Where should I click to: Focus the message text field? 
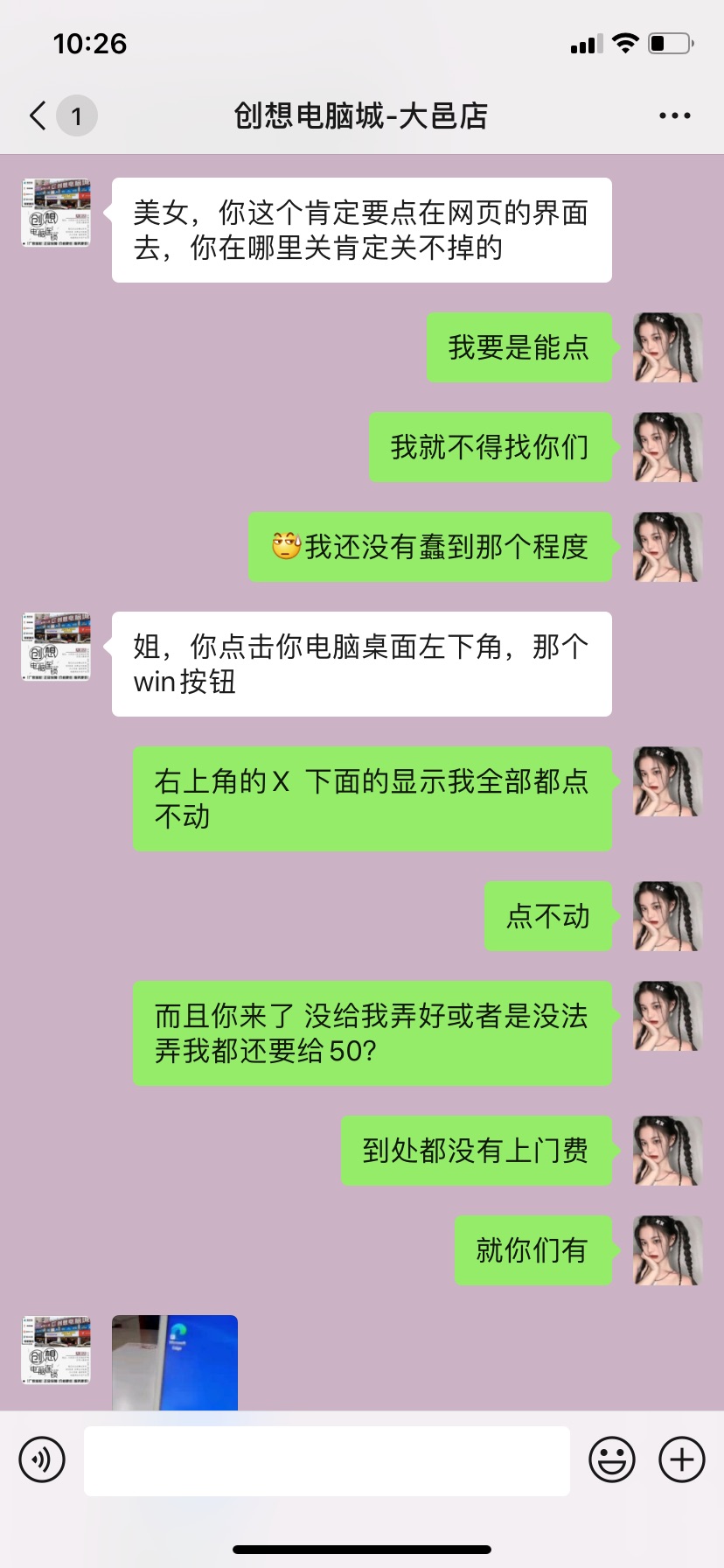coord(326,1459)
